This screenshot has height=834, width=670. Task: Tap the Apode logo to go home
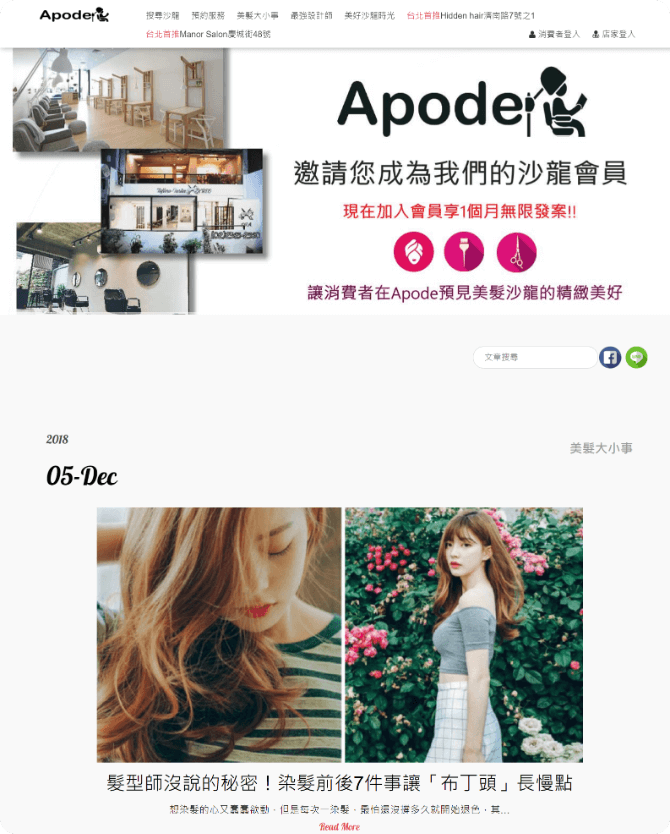[x=73, y=15]
